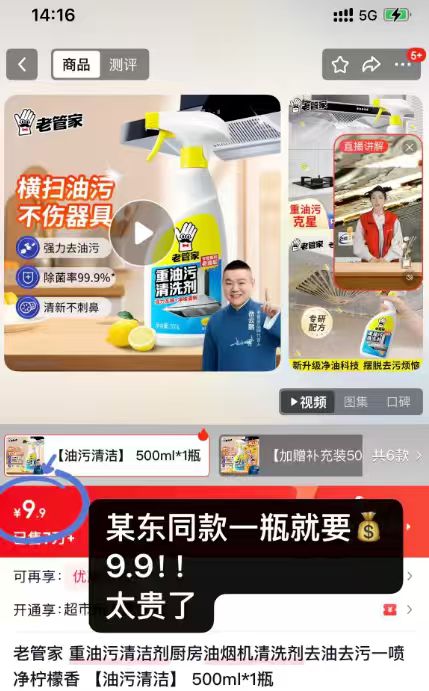
Task: Go back using the top-left arrow
Action: tap(22, 64)
